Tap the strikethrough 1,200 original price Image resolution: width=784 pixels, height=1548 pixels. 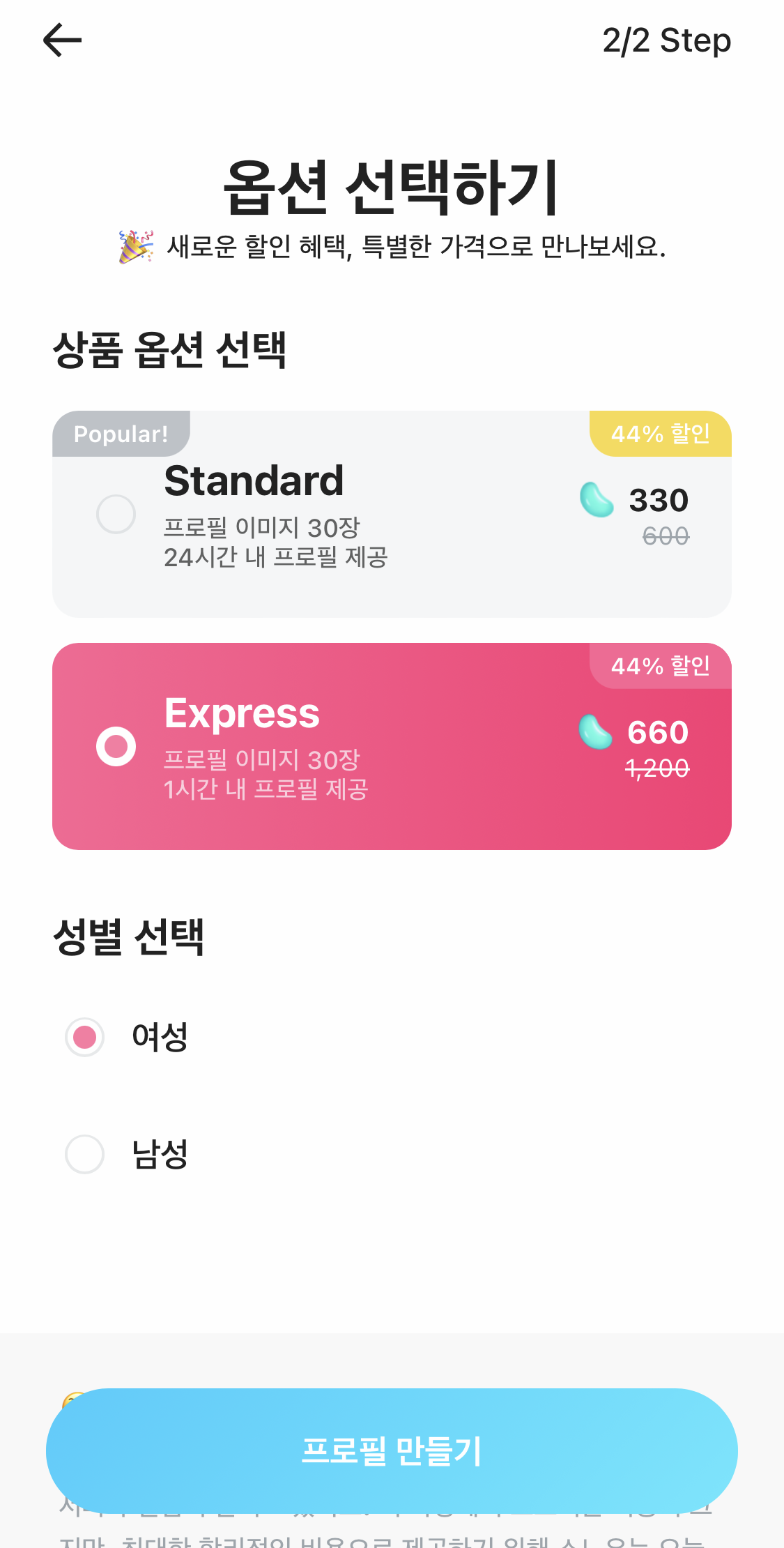coord(658,768)
